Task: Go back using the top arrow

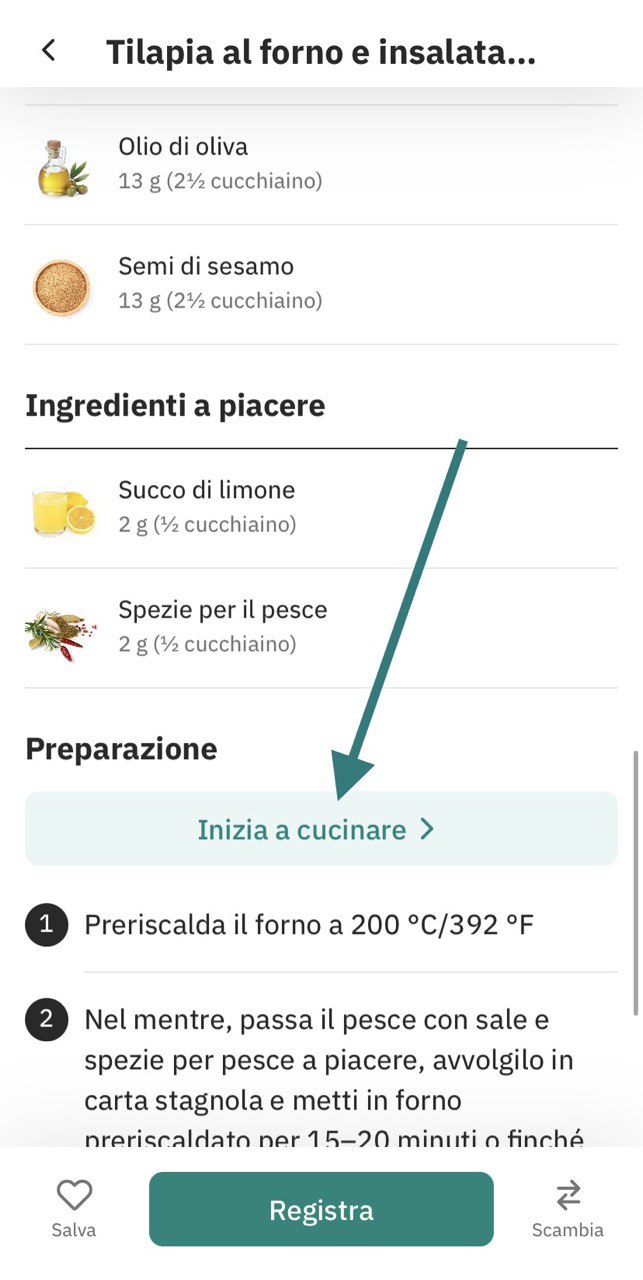Action: [x=48, y=51]
